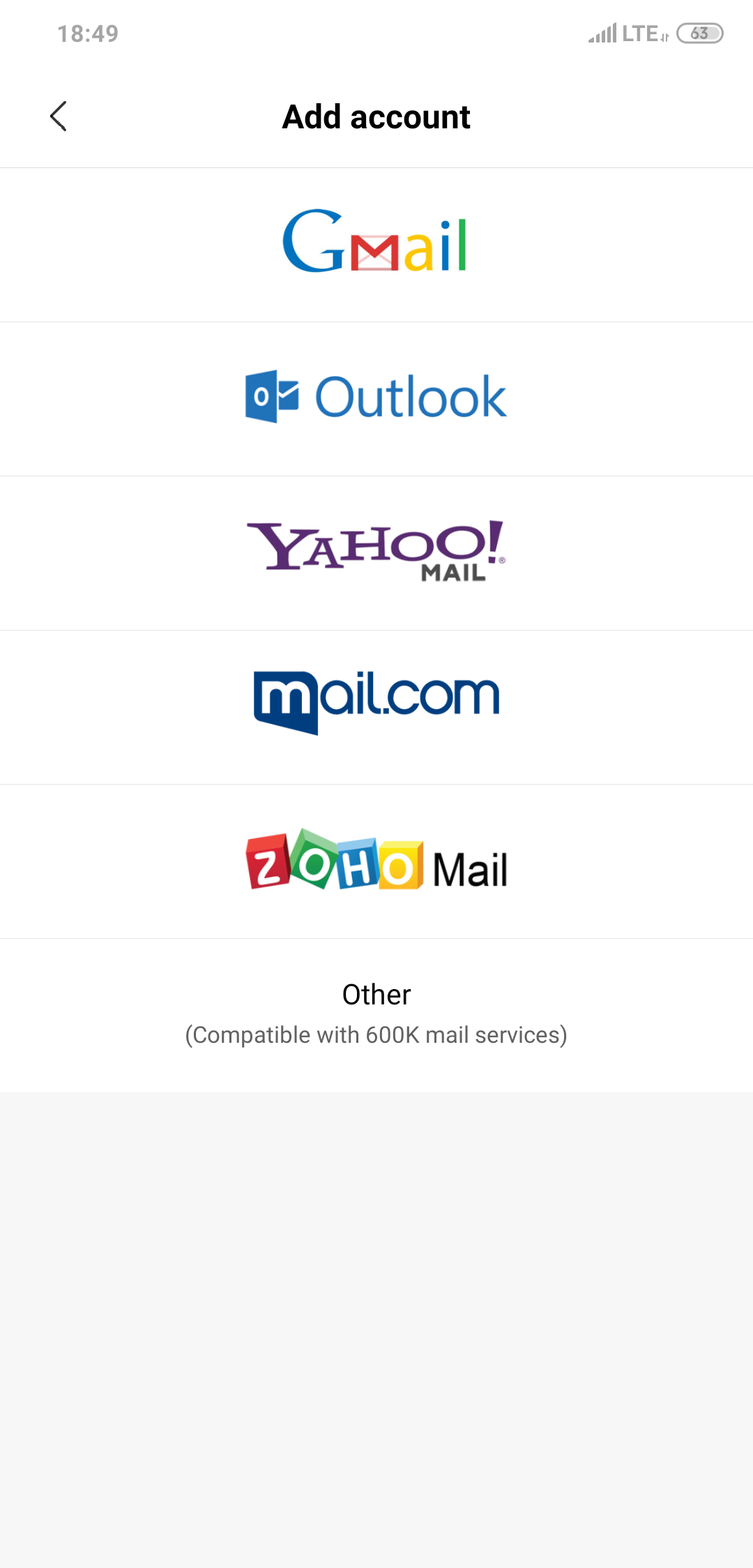The height and width of the screenshot is (1568, 753).
Task: Tap Other mail services option
Action: point(376,1016)
